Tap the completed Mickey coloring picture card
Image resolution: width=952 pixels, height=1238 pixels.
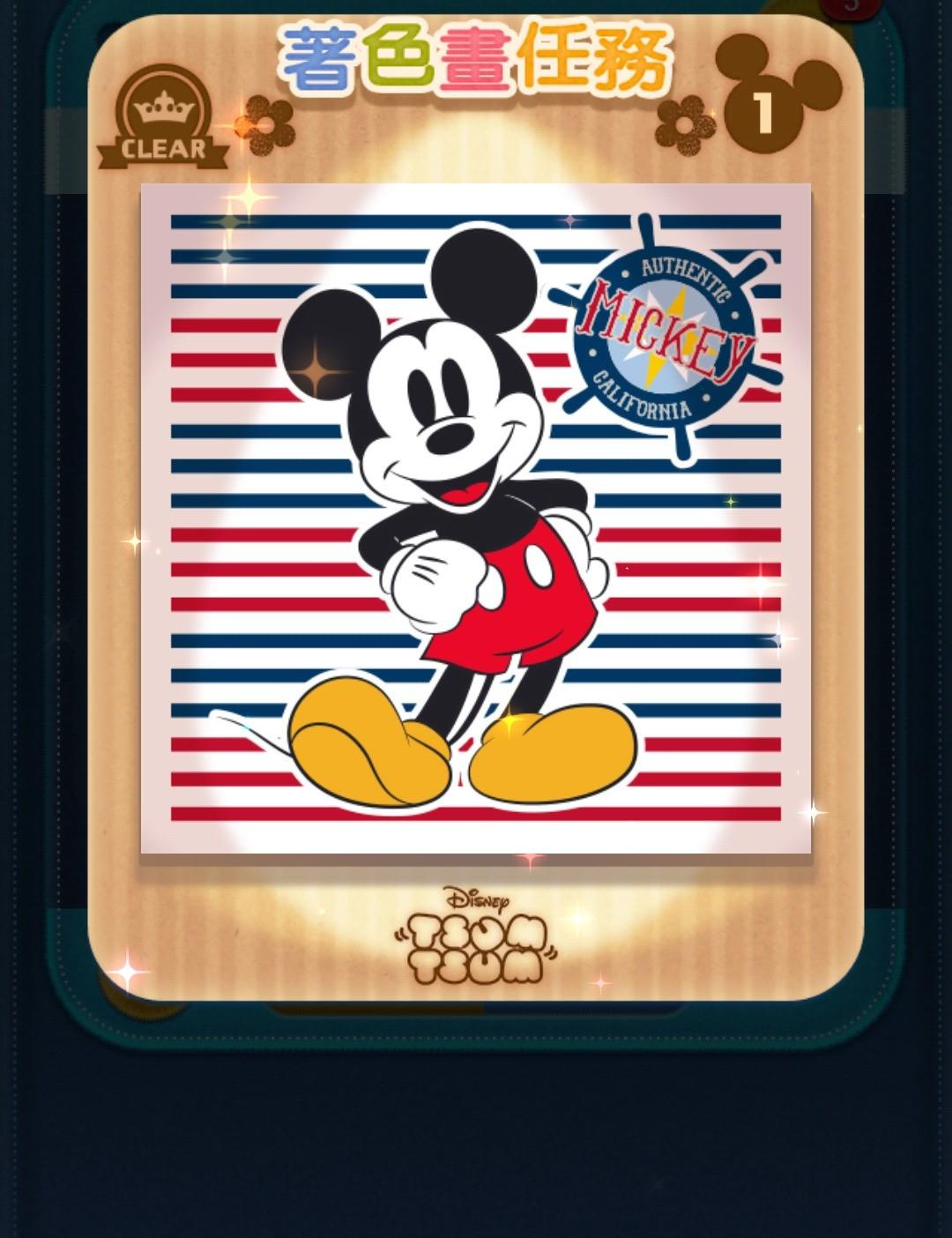pos(476,518)
